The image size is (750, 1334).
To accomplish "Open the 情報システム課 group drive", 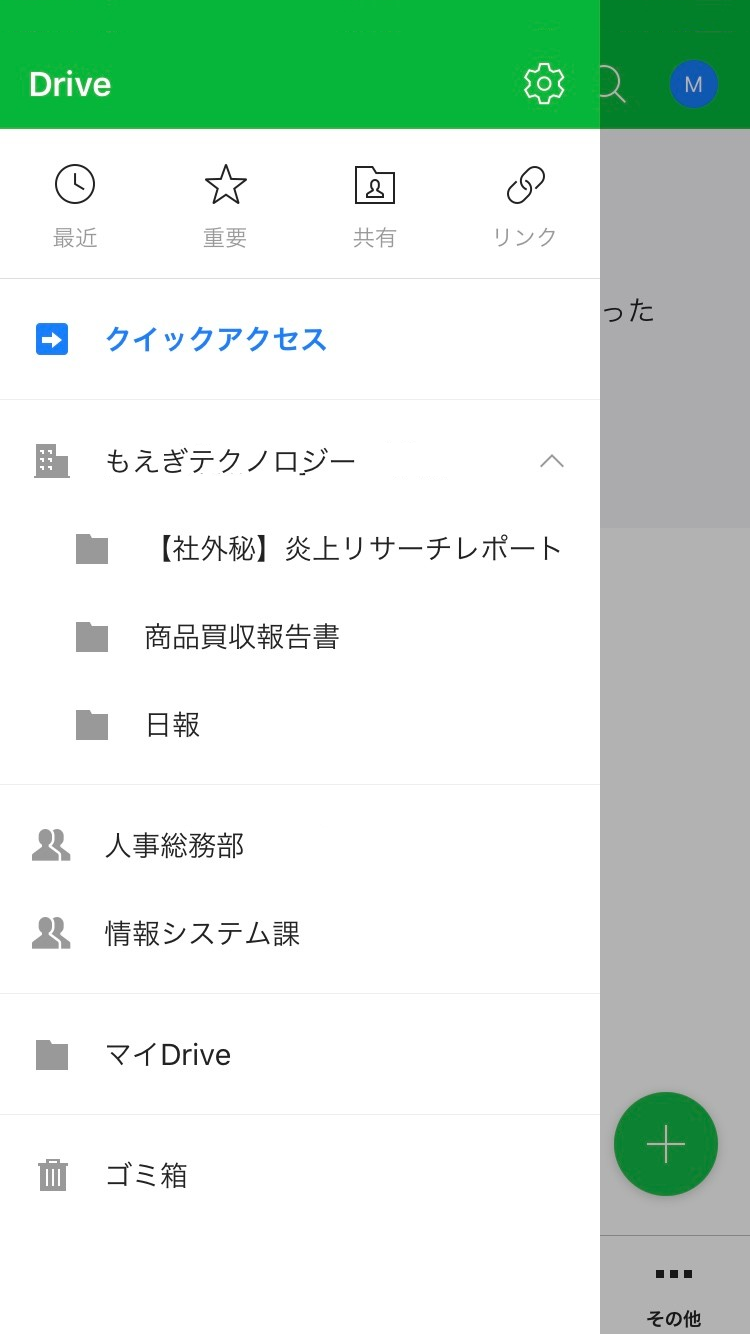I will click(x=202, y=933).
